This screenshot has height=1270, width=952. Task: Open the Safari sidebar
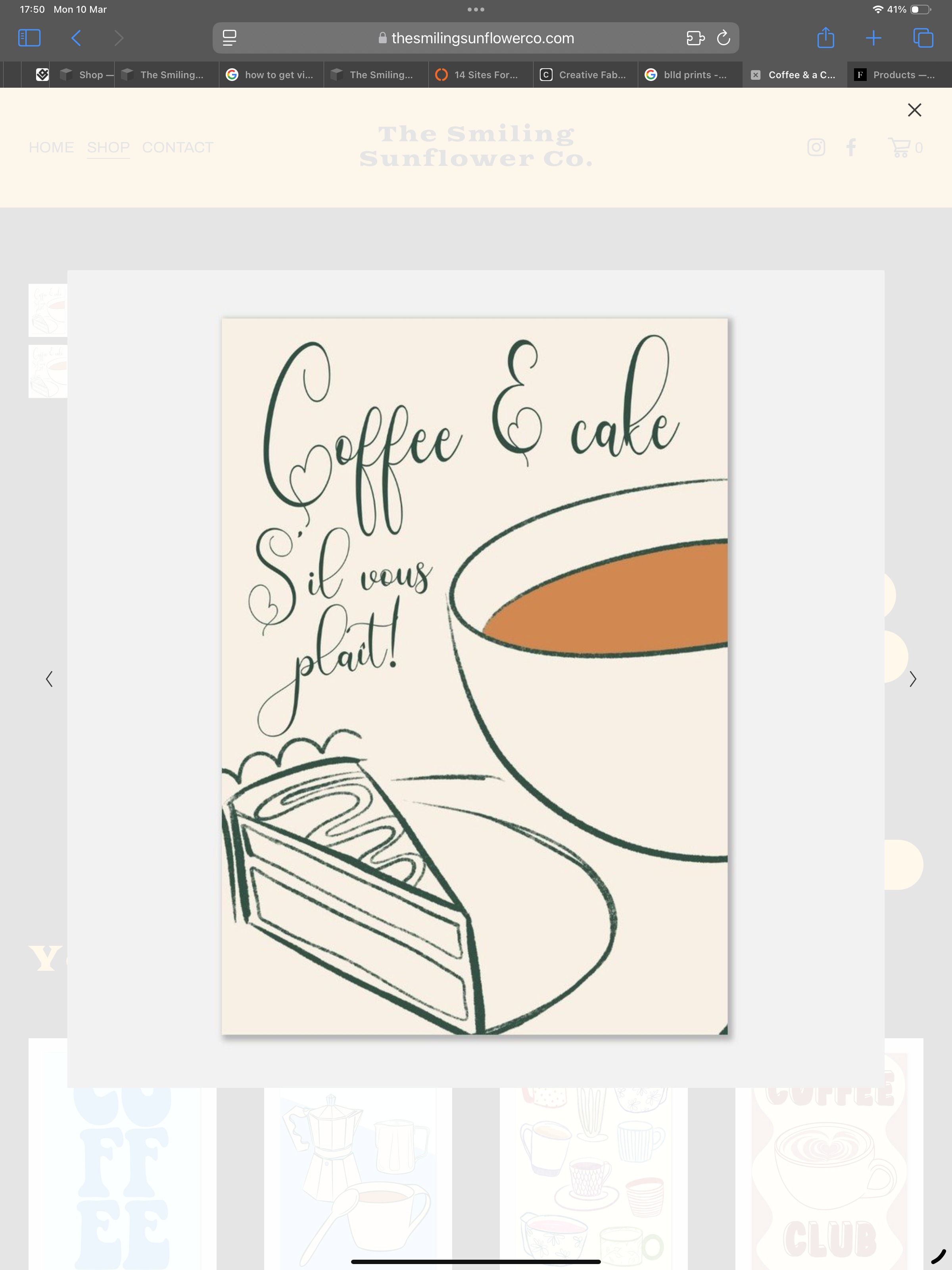[29, 38]
